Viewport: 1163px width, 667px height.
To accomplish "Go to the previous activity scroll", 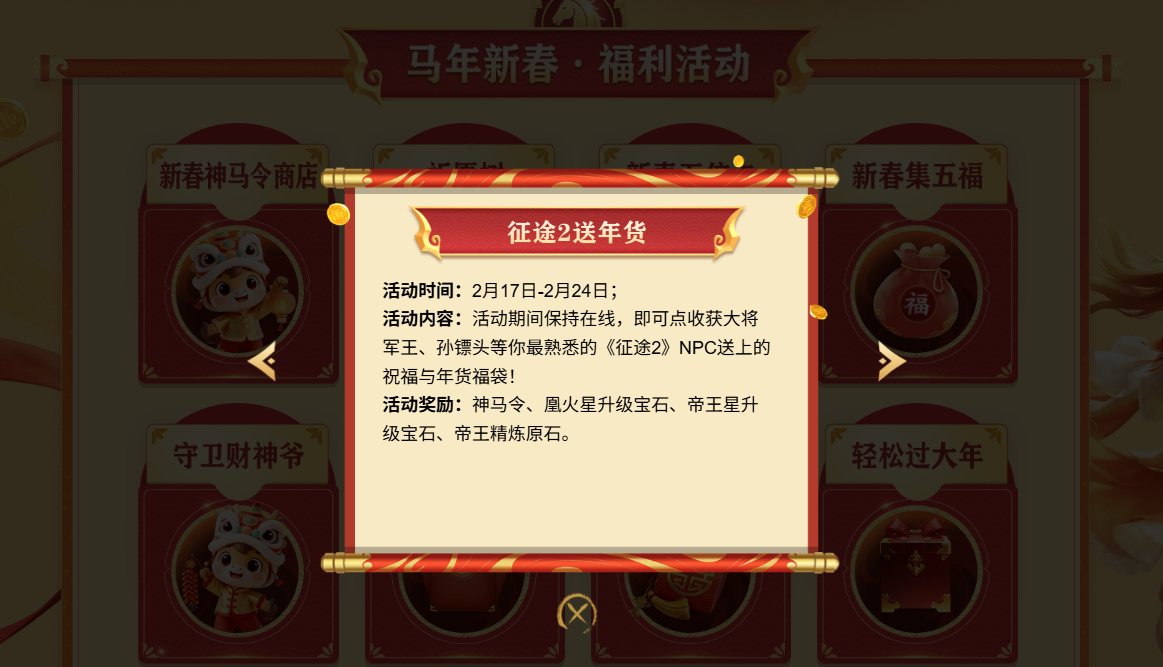I will [x=262, y=361].
